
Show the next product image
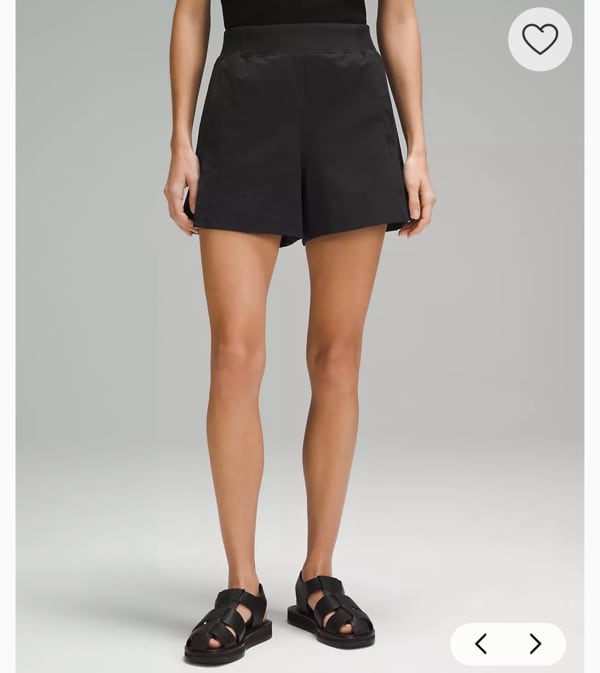(x=535, y=644)
